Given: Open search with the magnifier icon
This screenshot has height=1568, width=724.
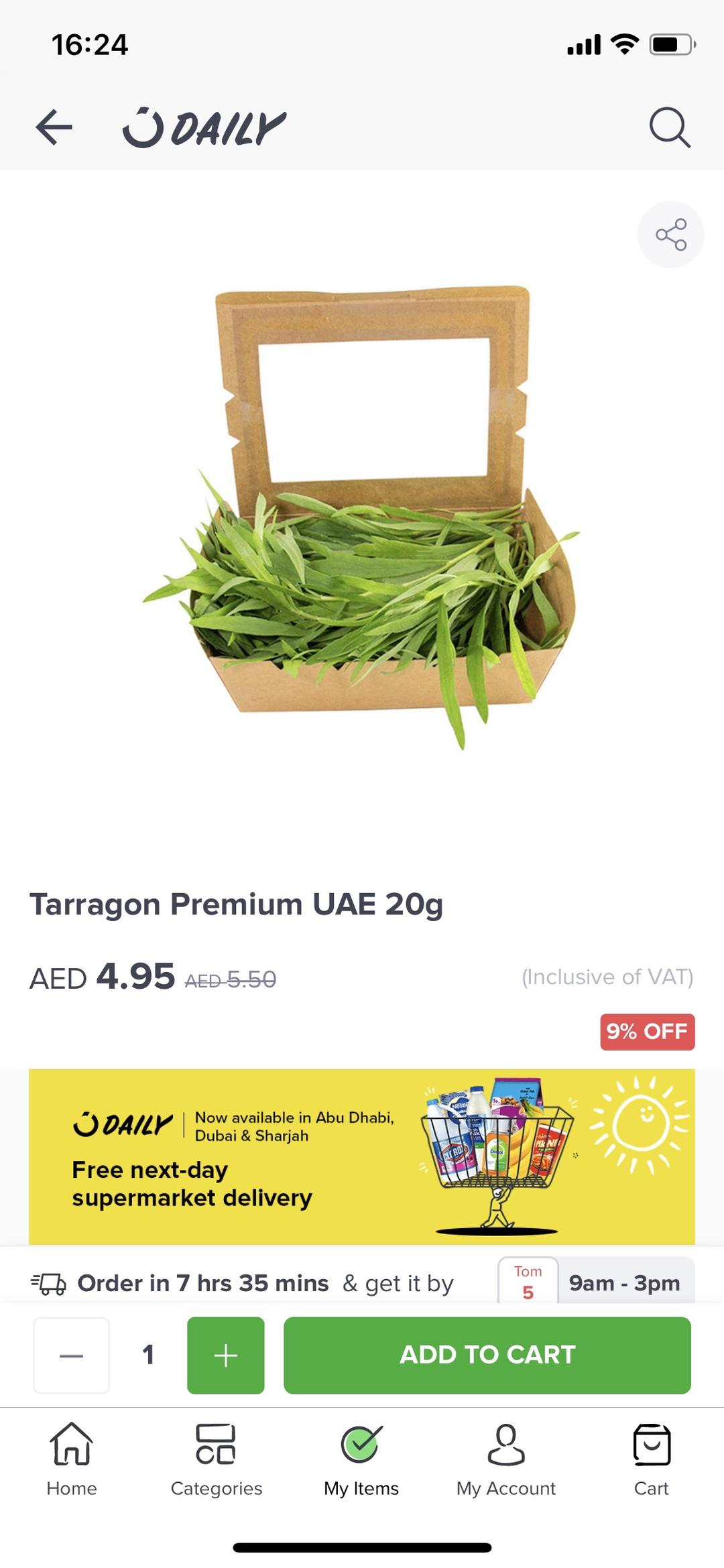Looking at the screenshot, I should pyautogui.click(x=670, y=127).
